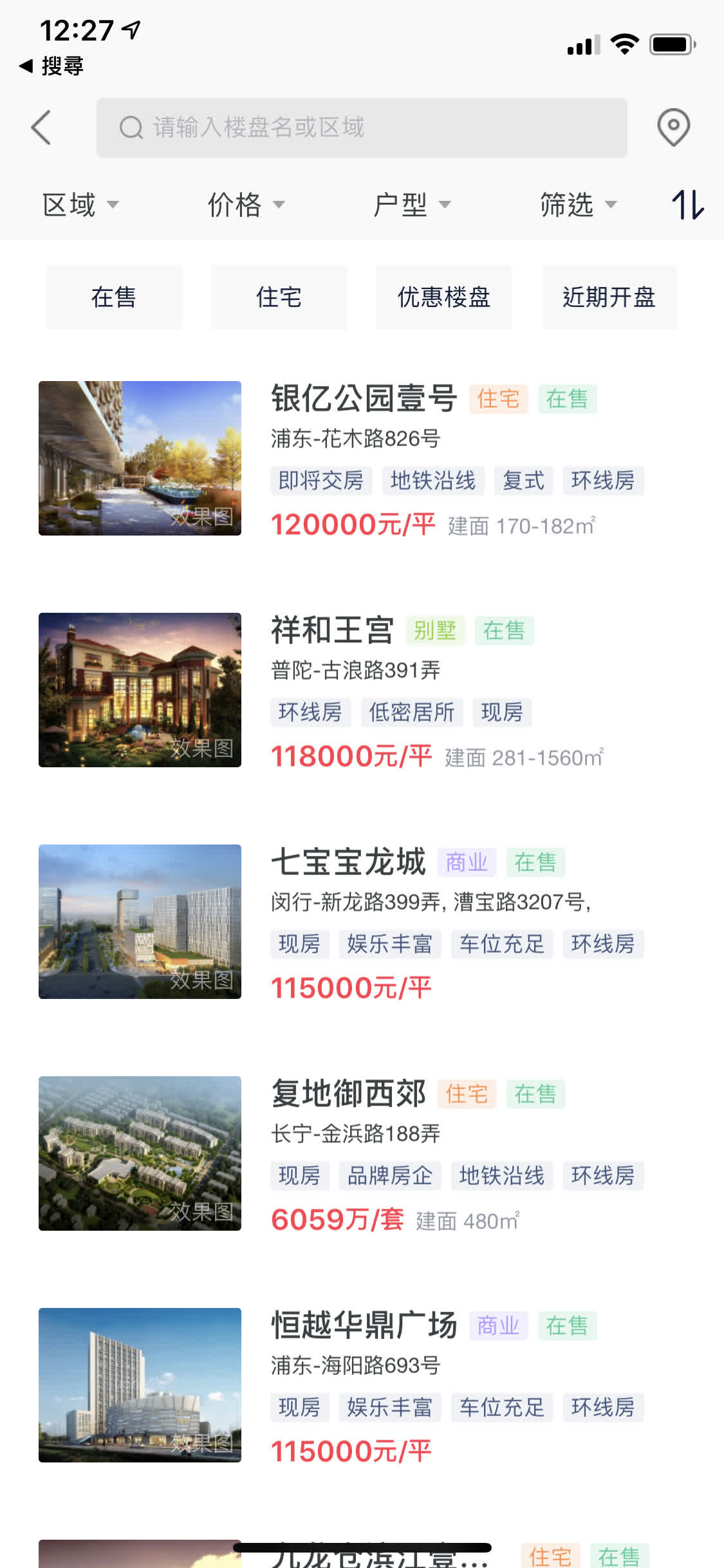
Task: Open the sort order icon
Action: pos(687,205)
